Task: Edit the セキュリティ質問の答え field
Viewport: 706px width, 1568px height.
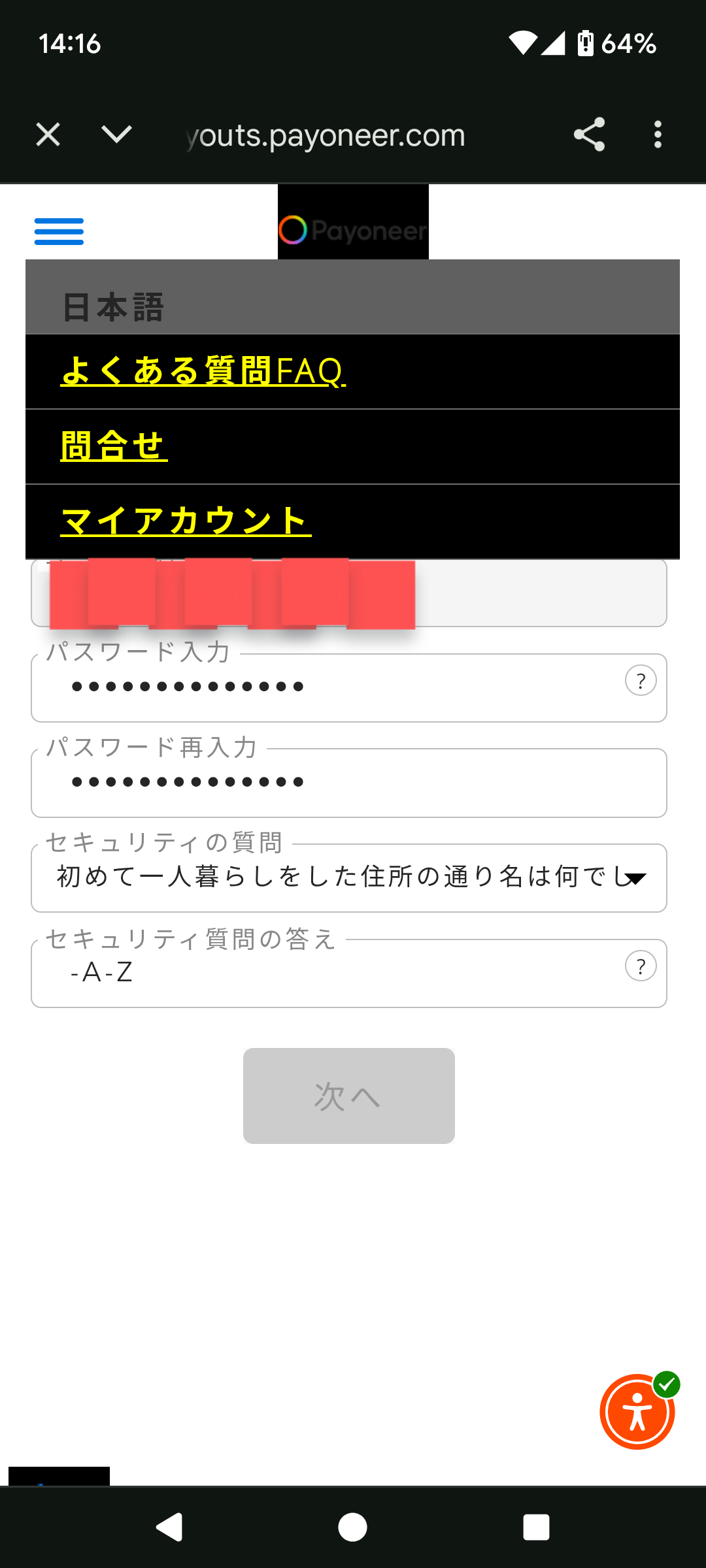Action: (327, 973)
